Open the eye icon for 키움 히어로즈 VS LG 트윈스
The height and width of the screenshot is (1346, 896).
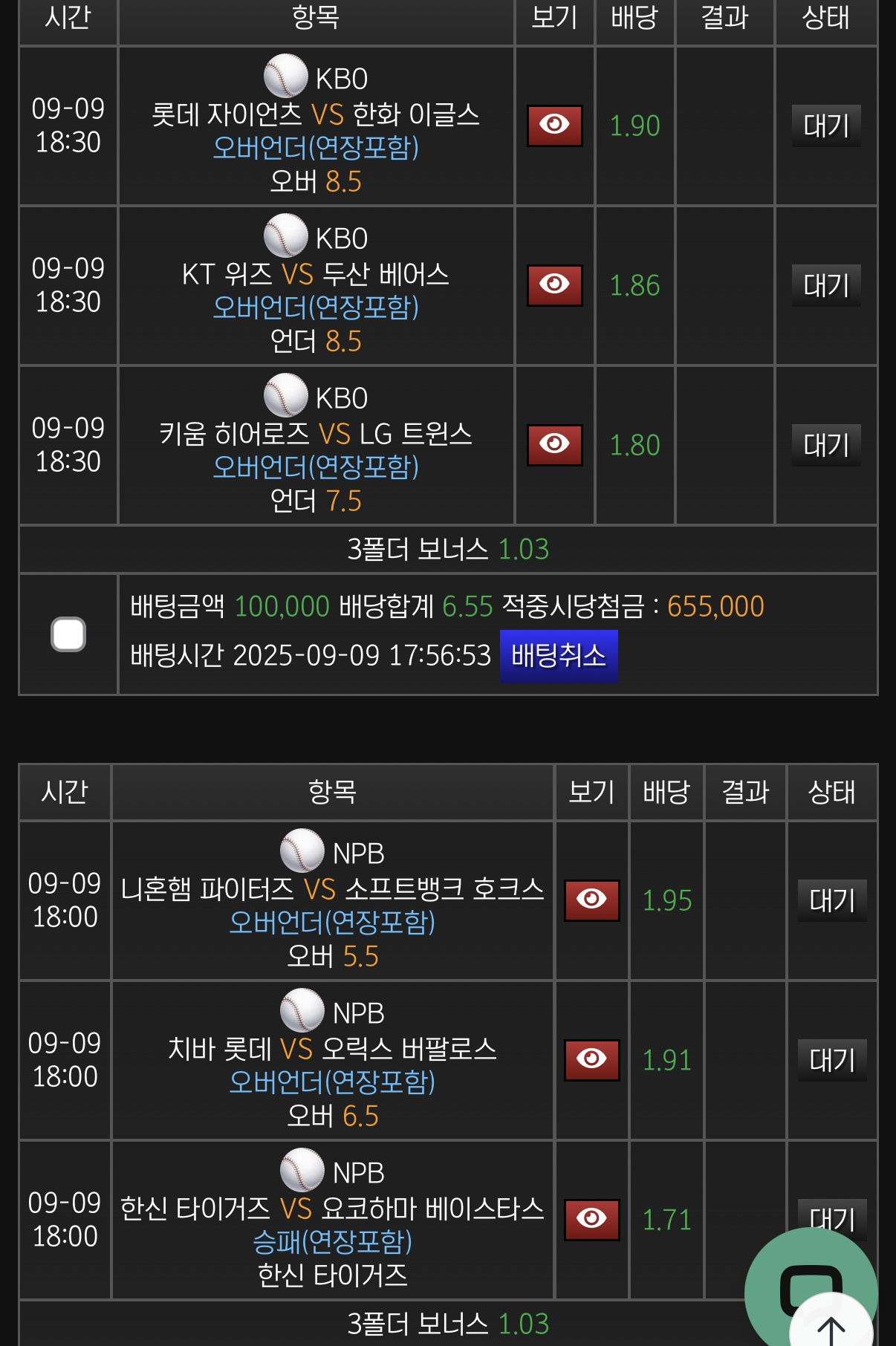click(554, 445)
